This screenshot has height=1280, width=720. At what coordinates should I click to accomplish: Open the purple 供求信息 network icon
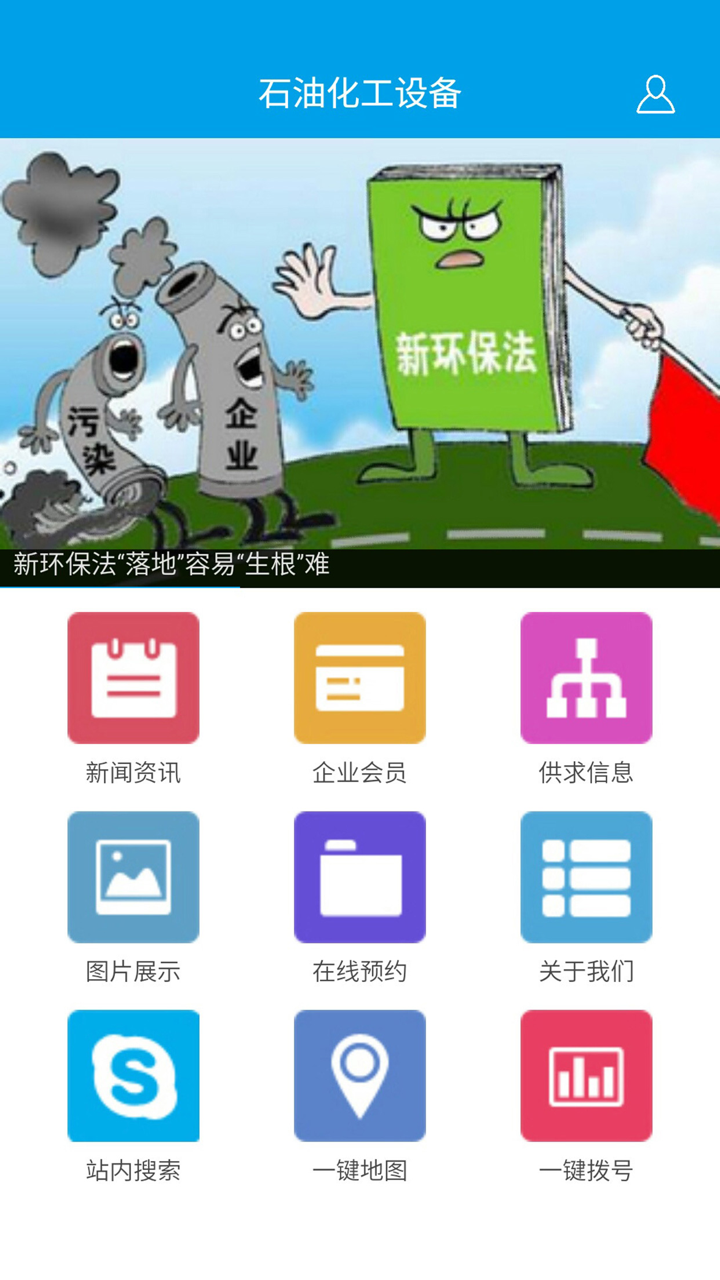pyautogui.click(x=587, y=677)
